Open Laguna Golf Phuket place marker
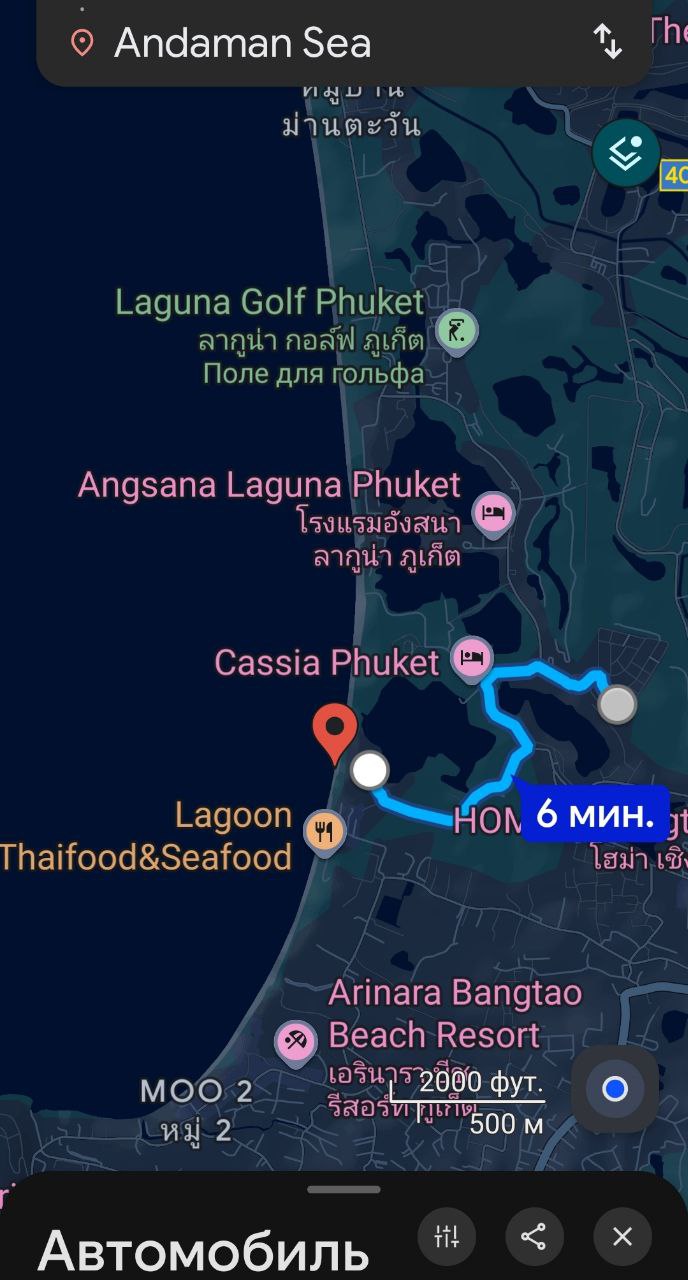 [457, 329]
